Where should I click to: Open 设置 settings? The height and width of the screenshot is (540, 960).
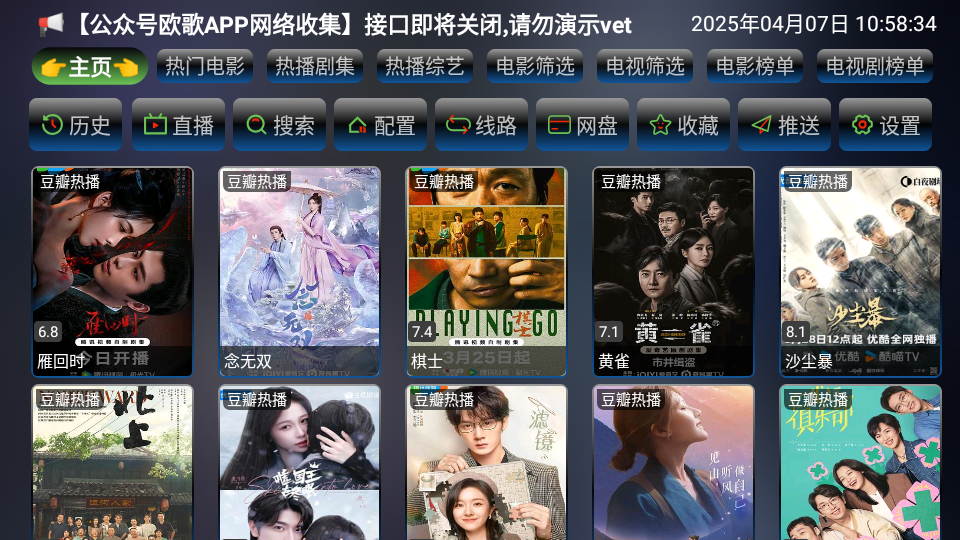[x=885, y=125]
